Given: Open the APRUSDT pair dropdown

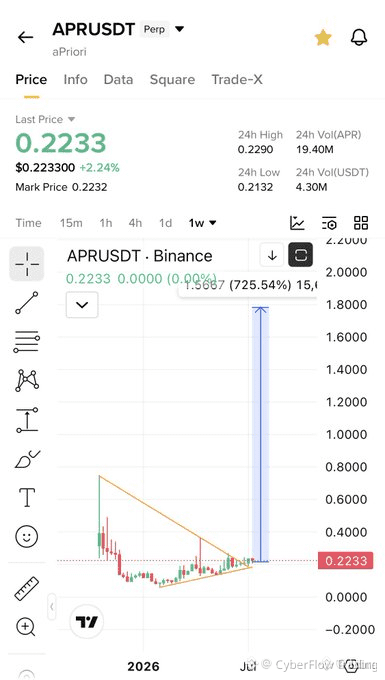Looking at the screenshot, I should [x=179, y=29].
